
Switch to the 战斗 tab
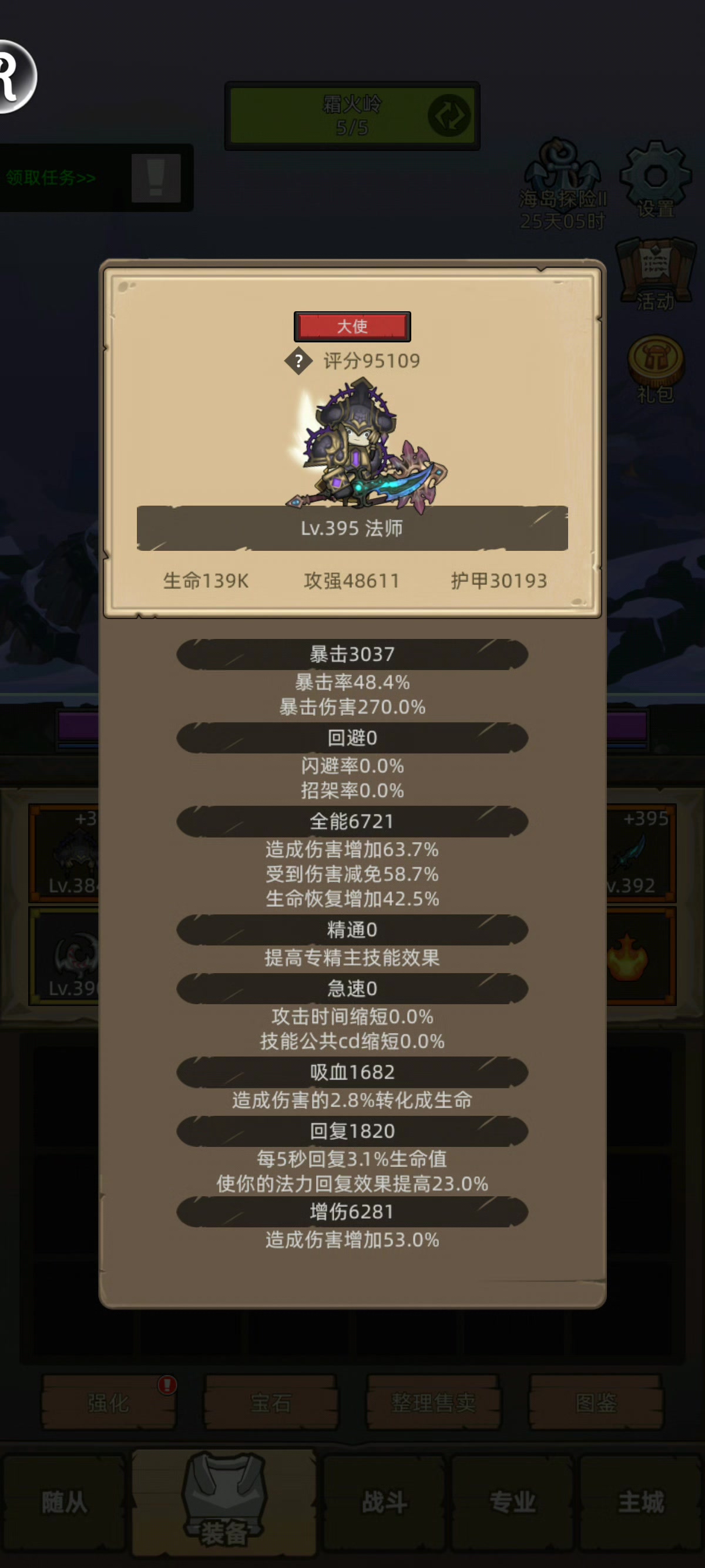pos(385,1502)
